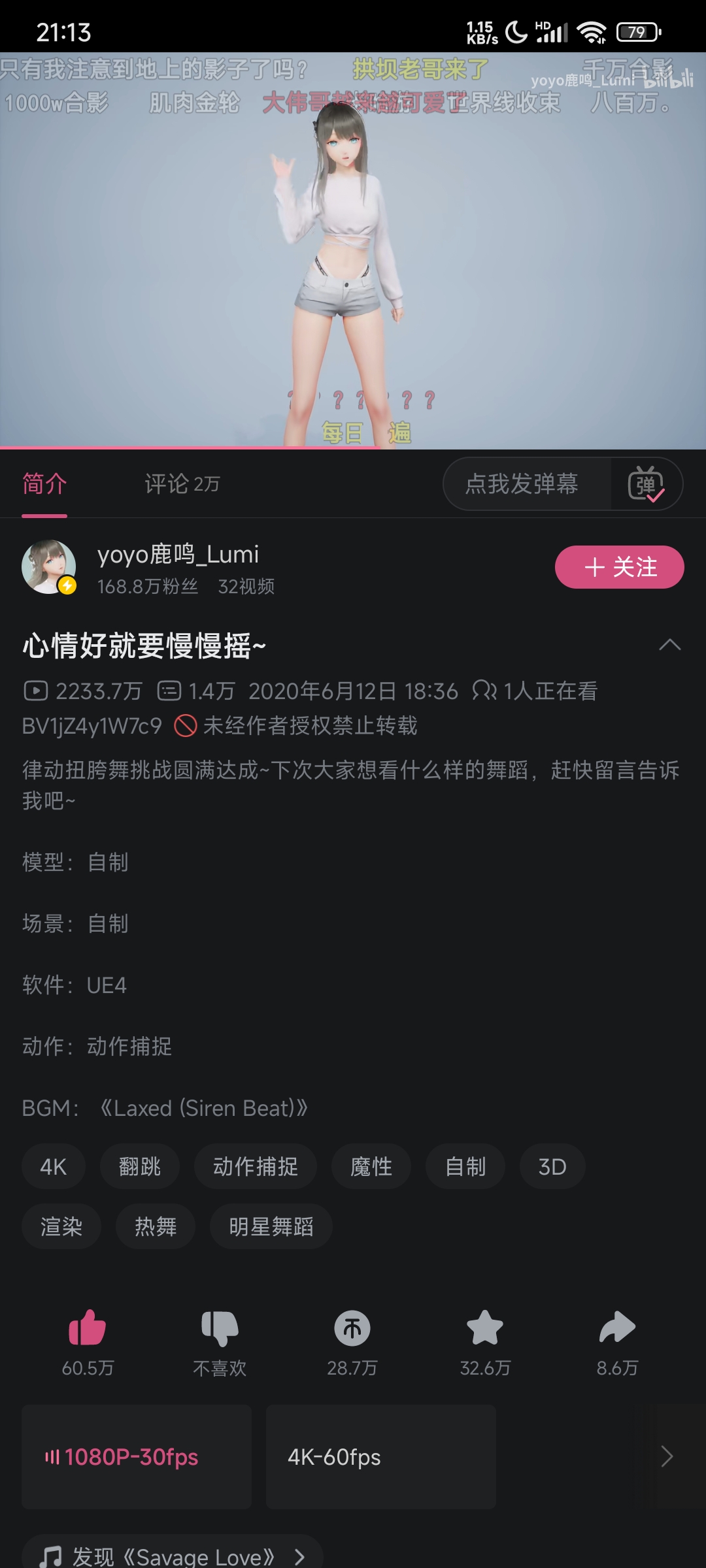Add the video to favorites with the star
This screenshot has height=1568, width=706.
click(x=485, y=1328)
